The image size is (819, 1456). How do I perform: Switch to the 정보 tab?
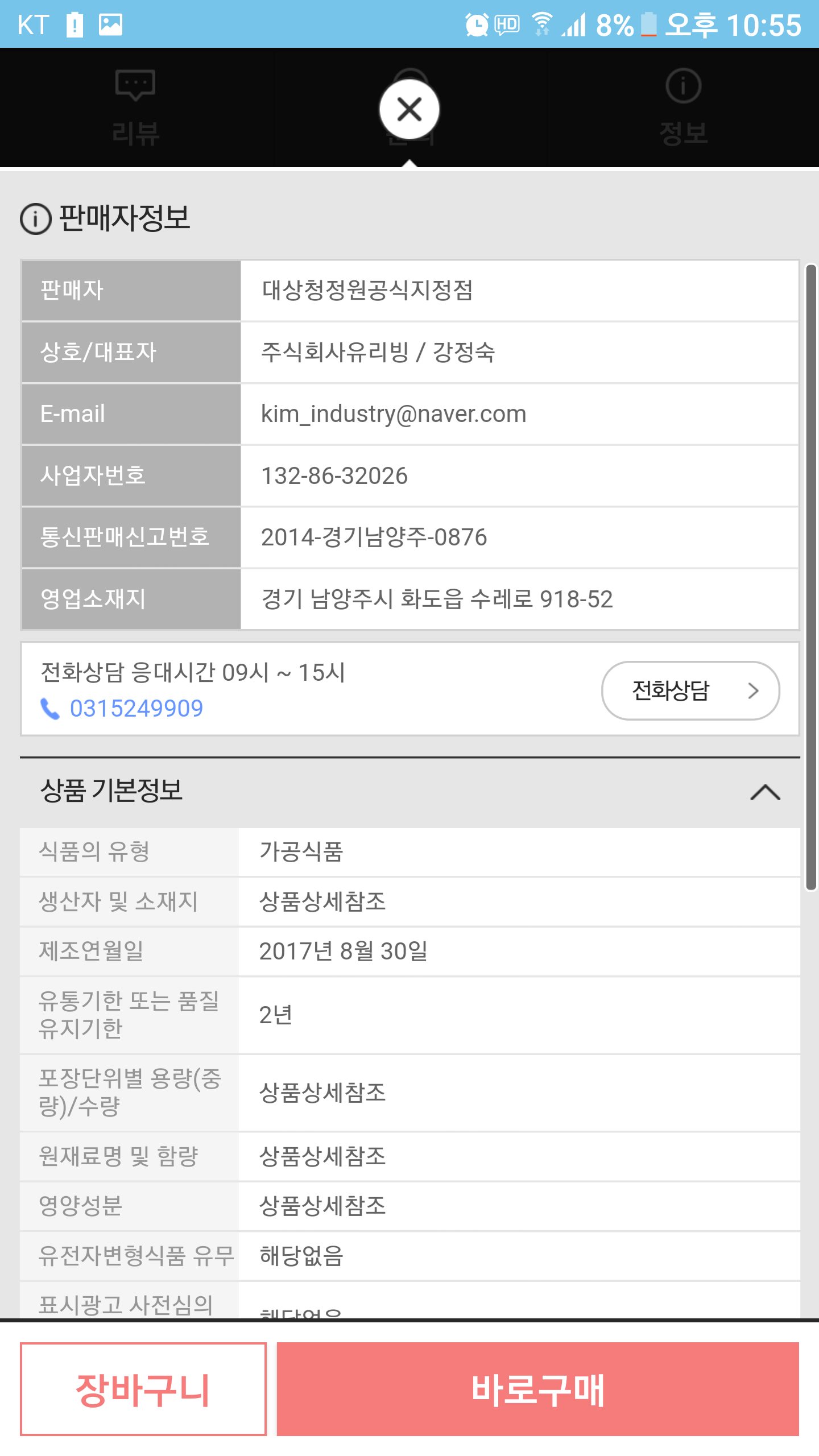683,108
